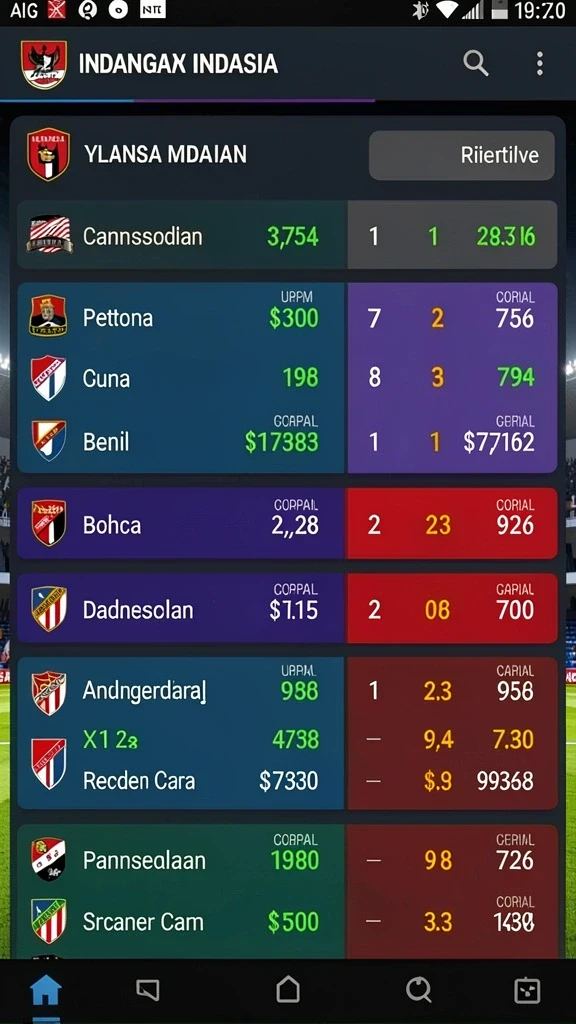Open the Benil team row

[x=287, y=441]
